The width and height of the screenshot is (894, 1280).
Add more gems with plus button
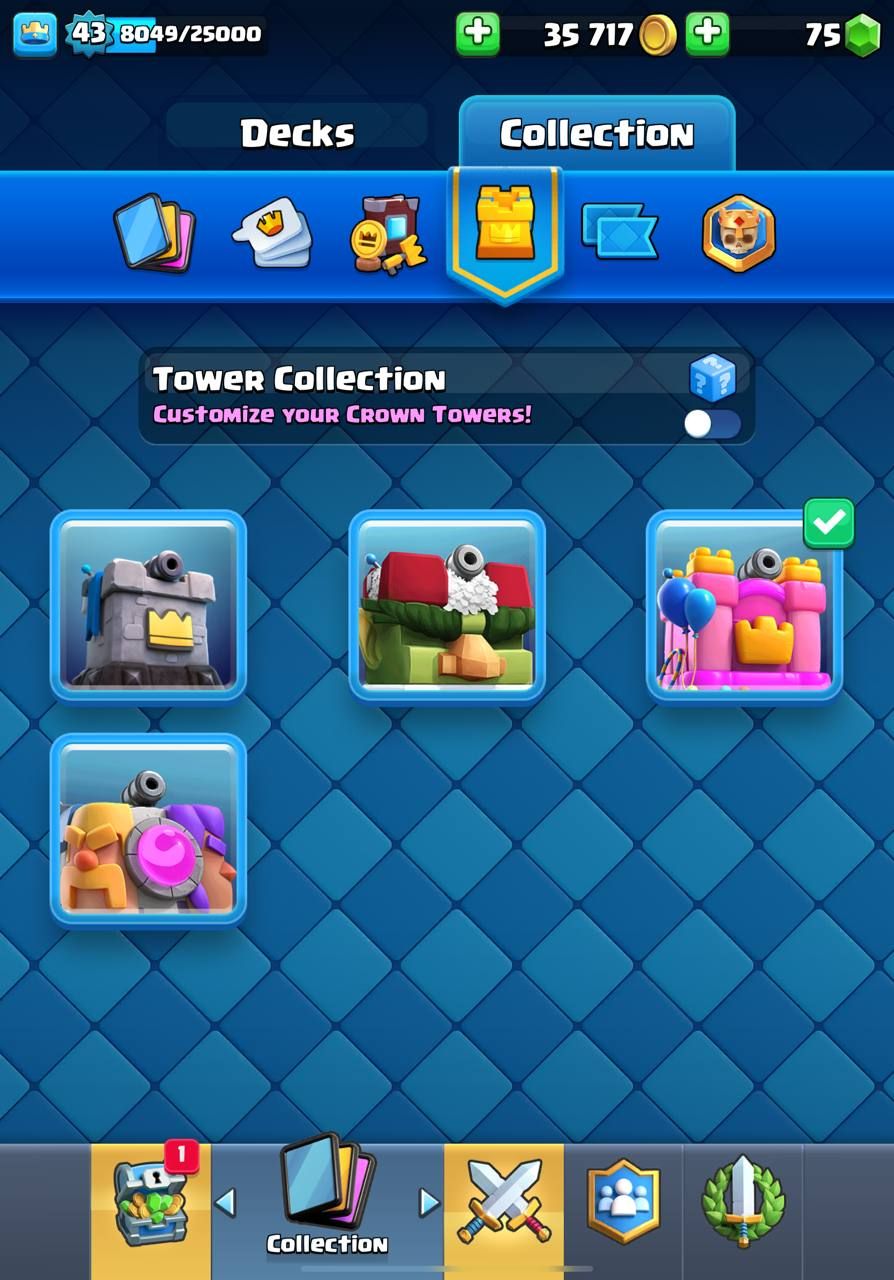[x=707, y=34]
